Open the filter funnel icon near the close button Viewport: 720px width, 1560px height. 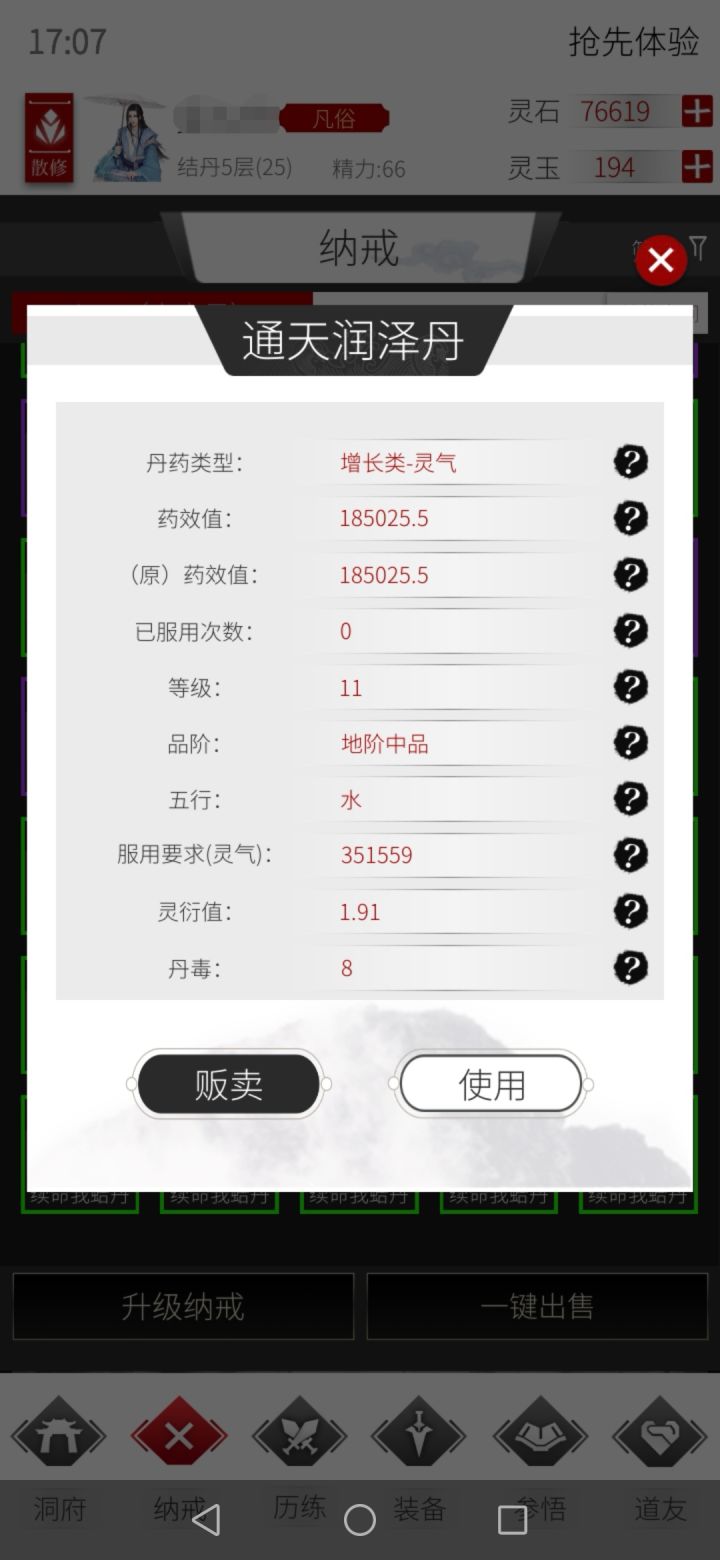click(x=700, y=248)
